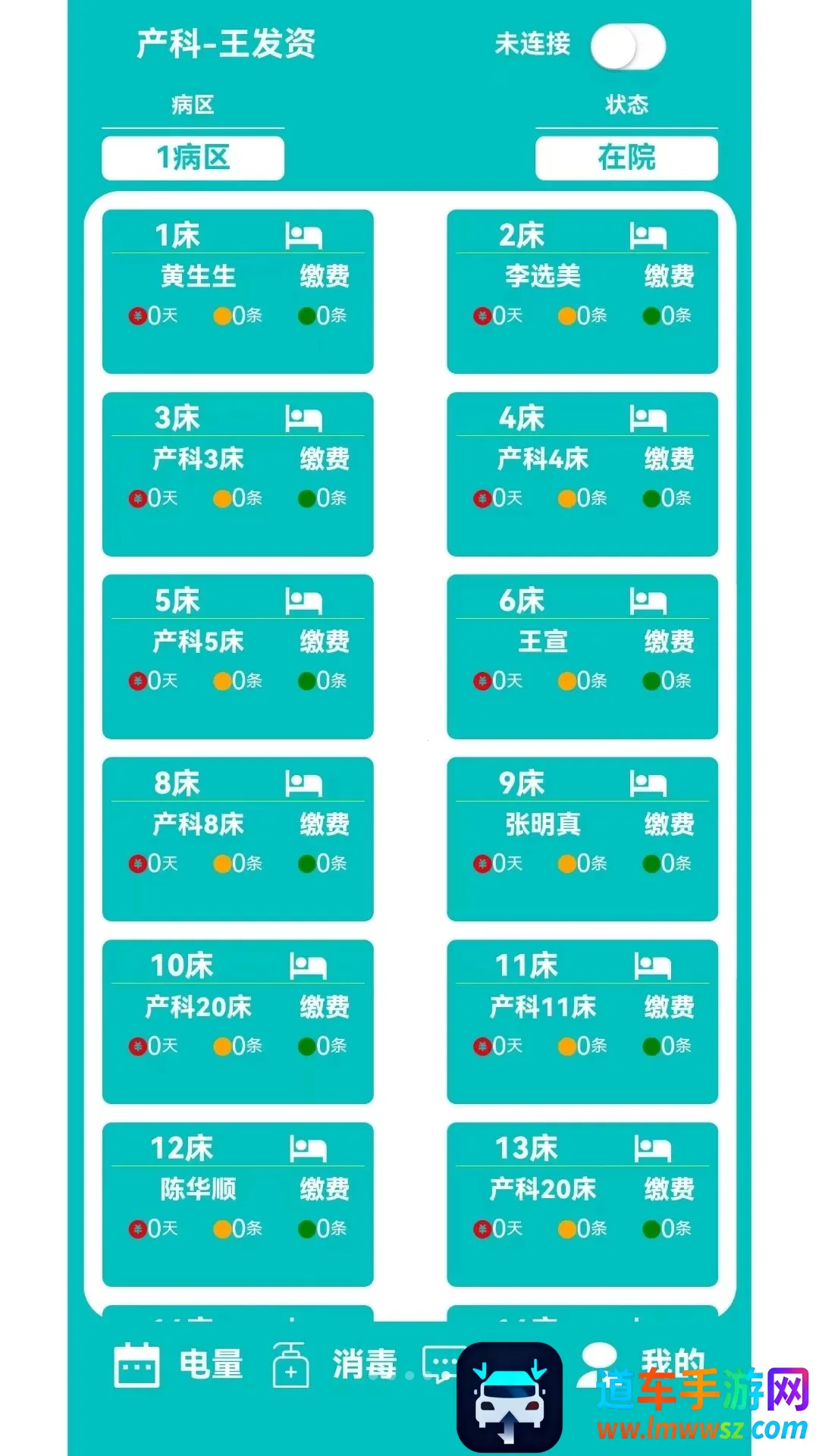The width and height of the screenshot is (819, 1456).
Task: Open the 5床 bed card
Action: (x=237, y=657)
